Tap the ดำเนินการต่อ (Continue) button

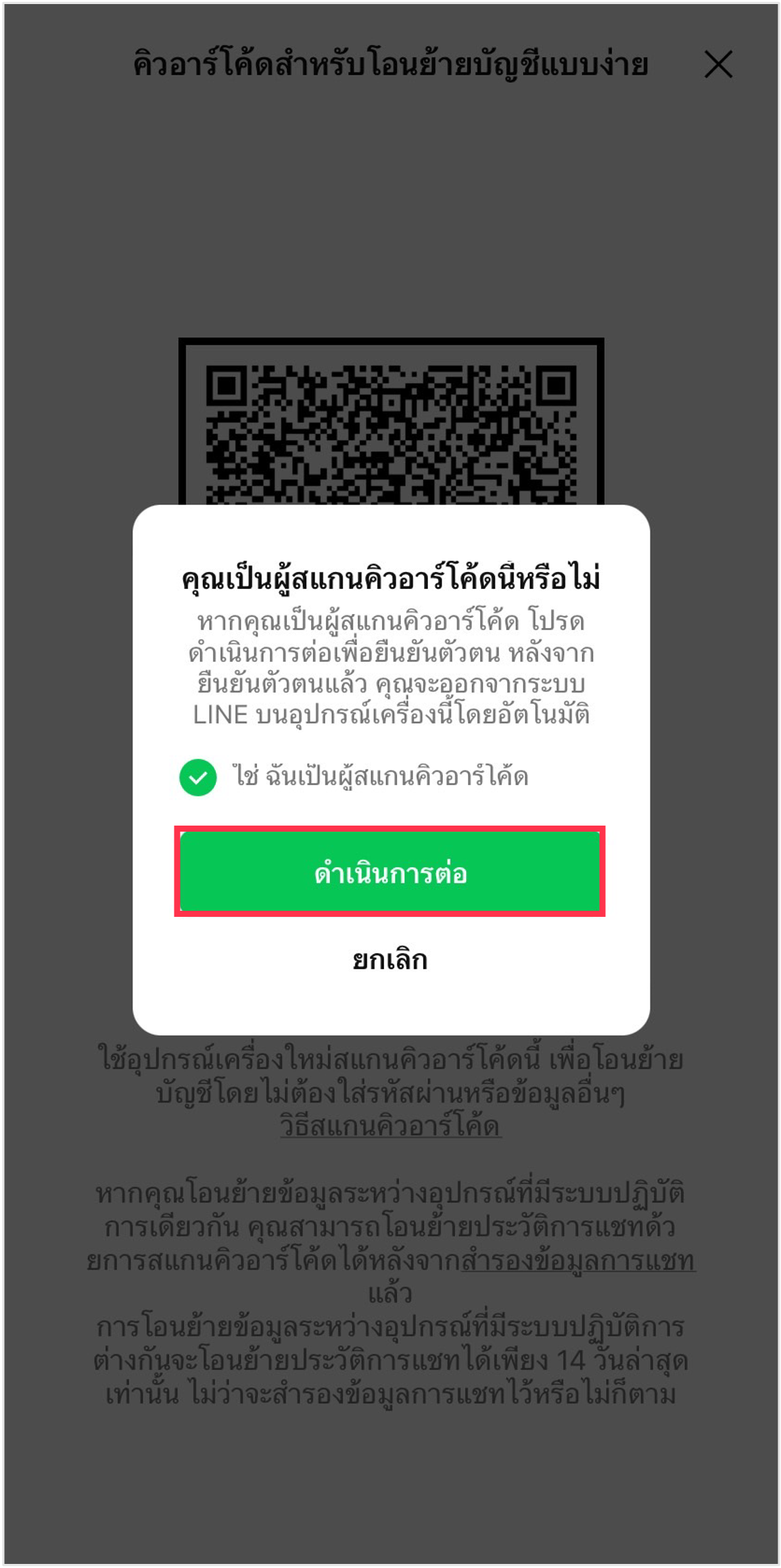(x=389, y=872)
